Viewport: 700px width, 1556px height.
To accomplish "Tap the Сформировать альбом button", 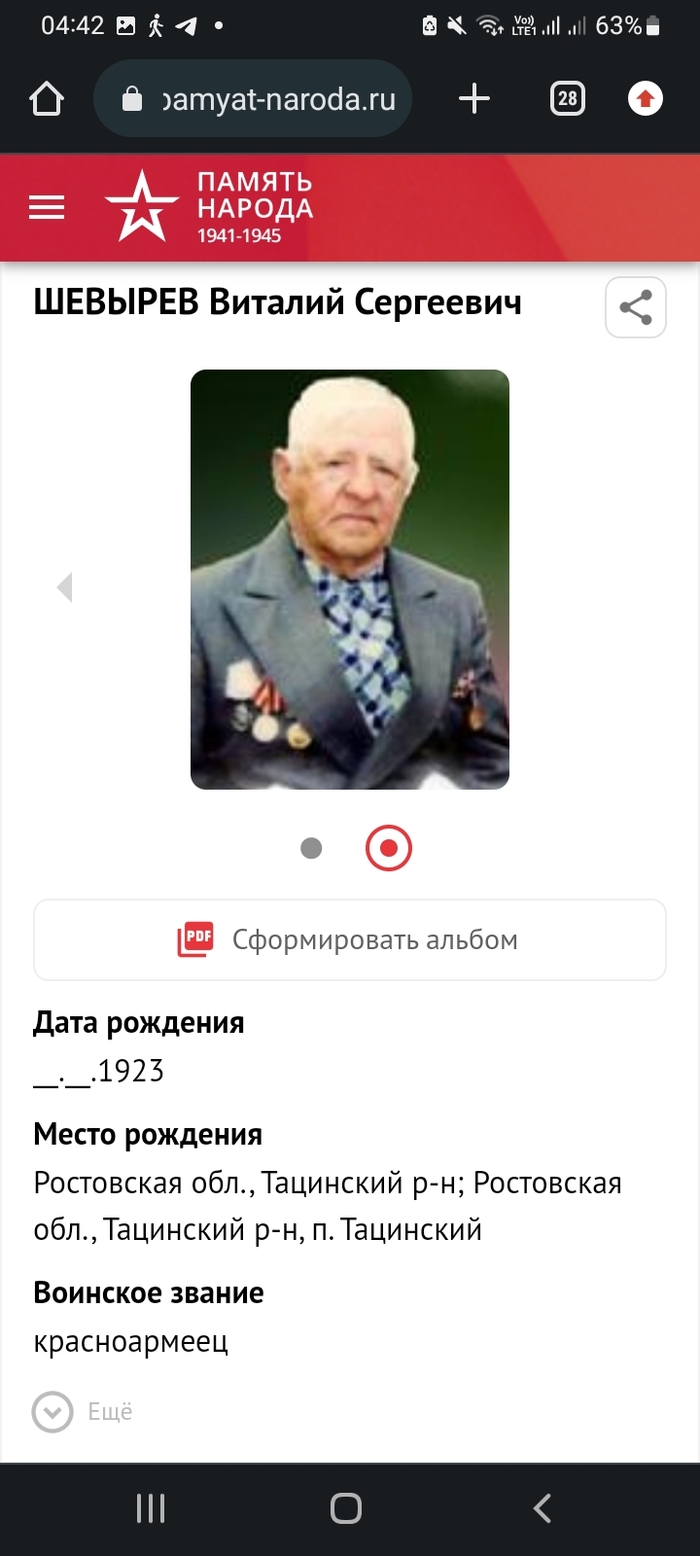I will pos(349,940).
